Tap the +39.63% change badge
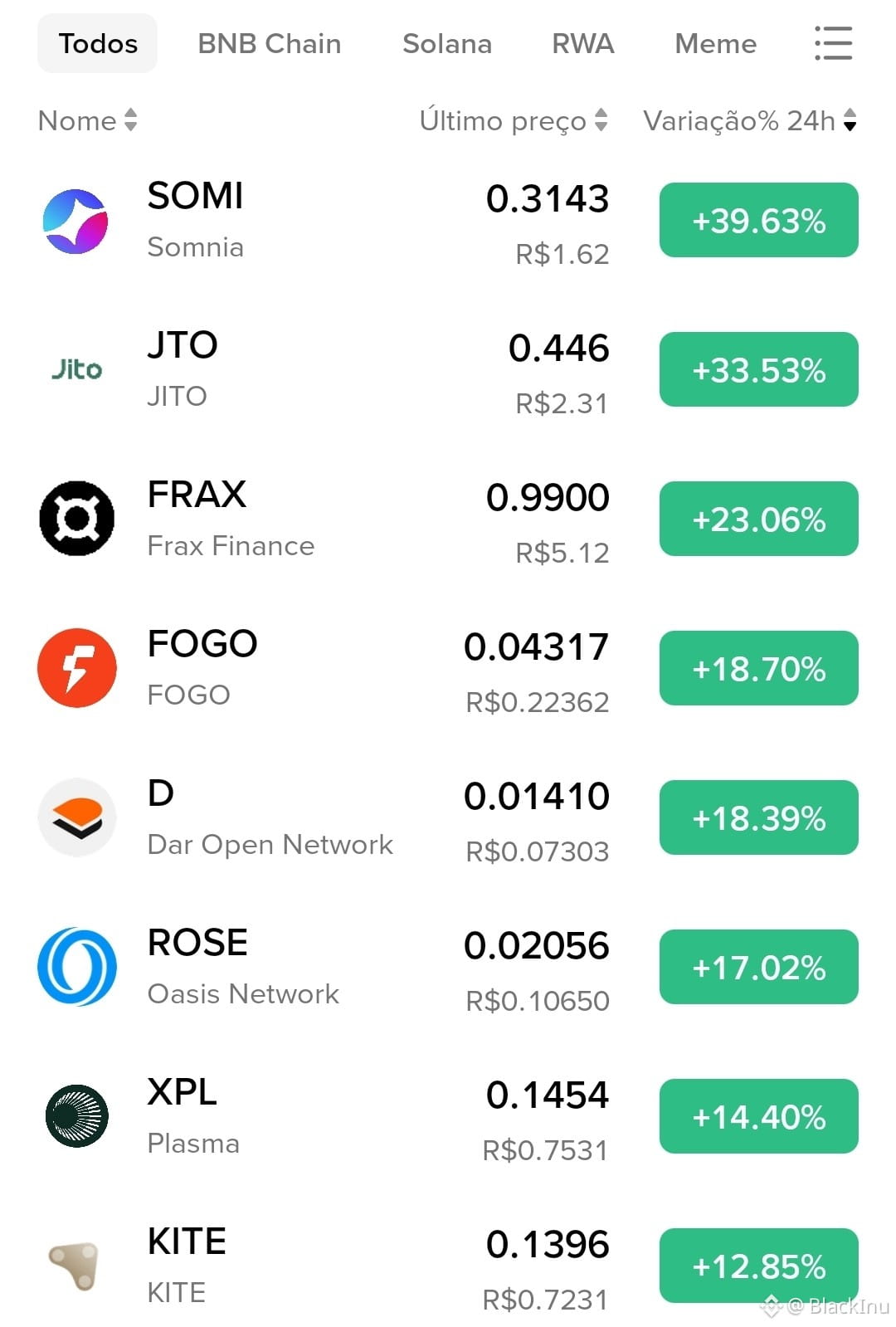Viewport: 896px width, 1327px height. pos(758,221)
